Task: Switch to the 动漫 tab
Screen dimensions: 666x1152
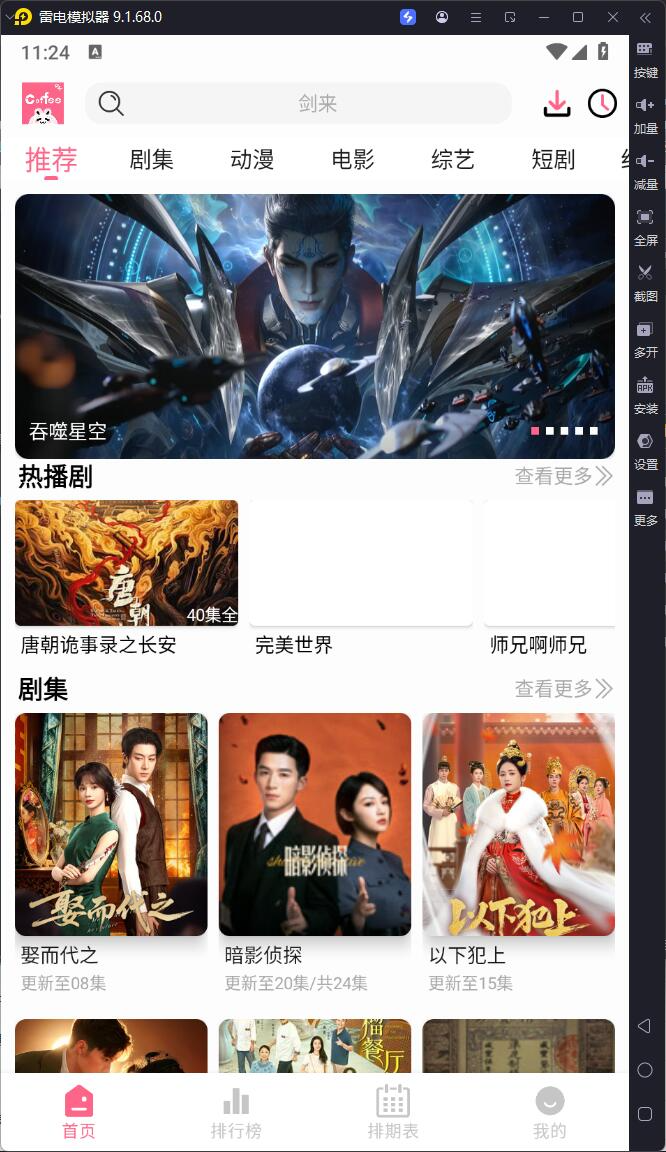Action: point(251,159)
